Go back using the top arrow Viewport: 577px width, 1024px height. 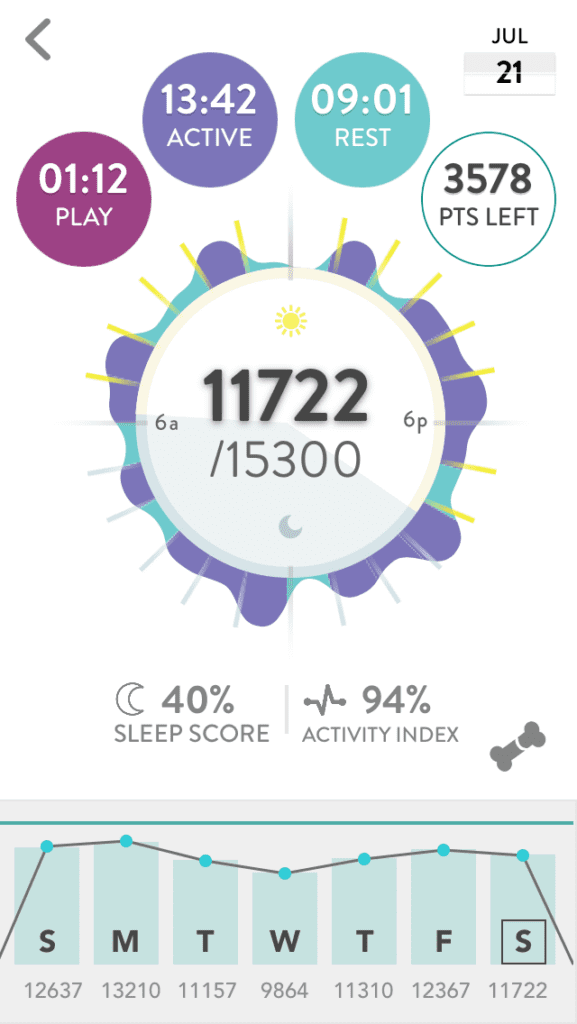38,39
